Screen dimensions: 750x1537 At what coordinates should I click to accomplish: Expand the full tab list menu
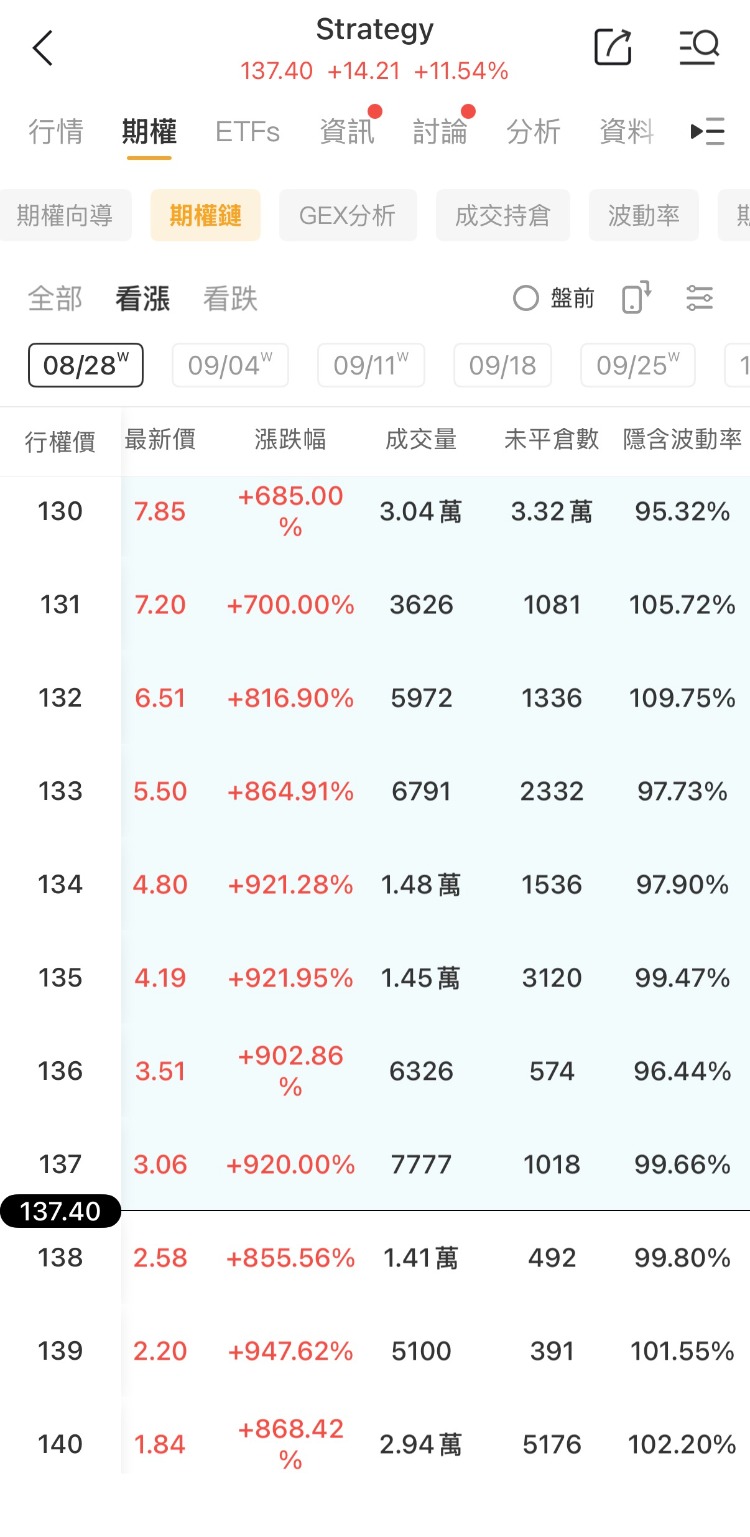tap(708, 131)
